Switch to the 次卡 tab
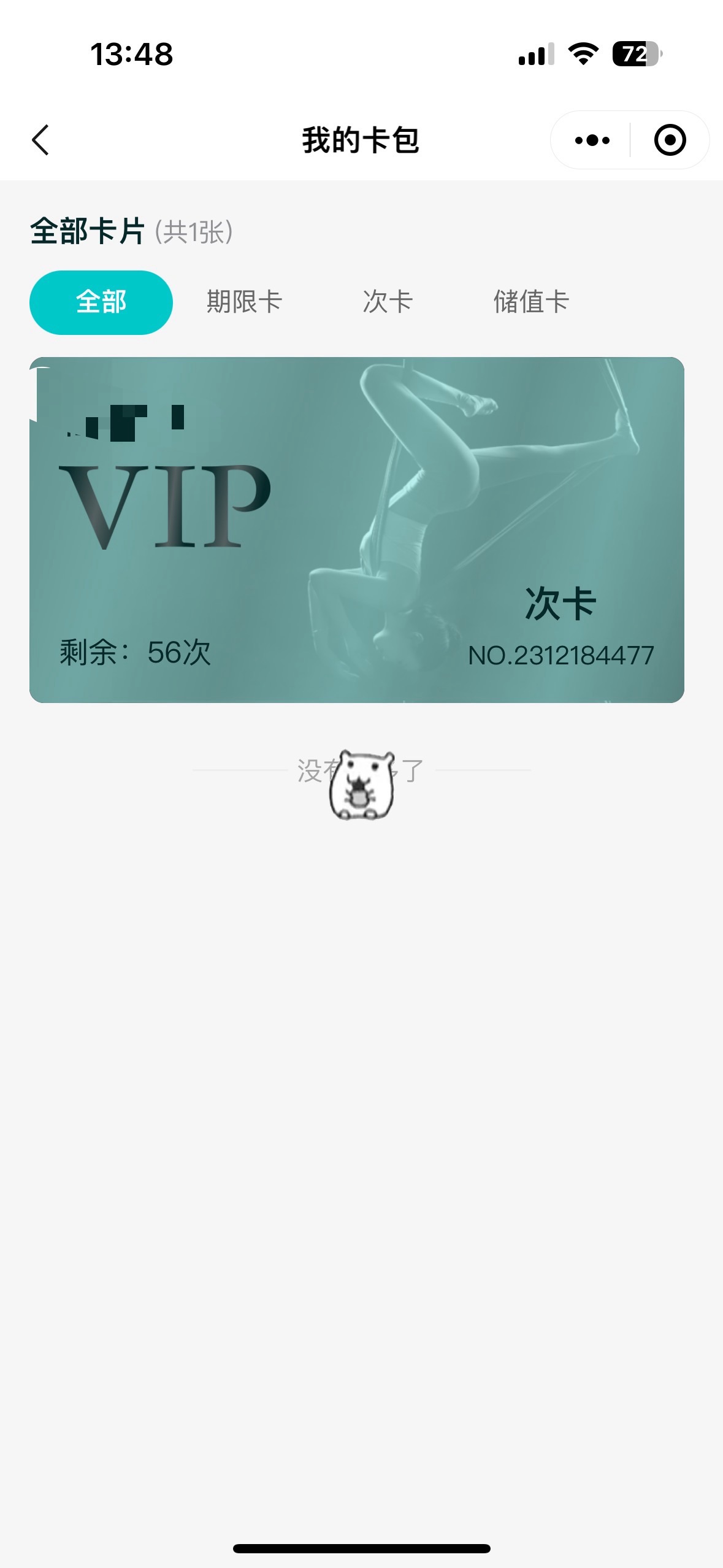723x1568 pixels. 388,302
